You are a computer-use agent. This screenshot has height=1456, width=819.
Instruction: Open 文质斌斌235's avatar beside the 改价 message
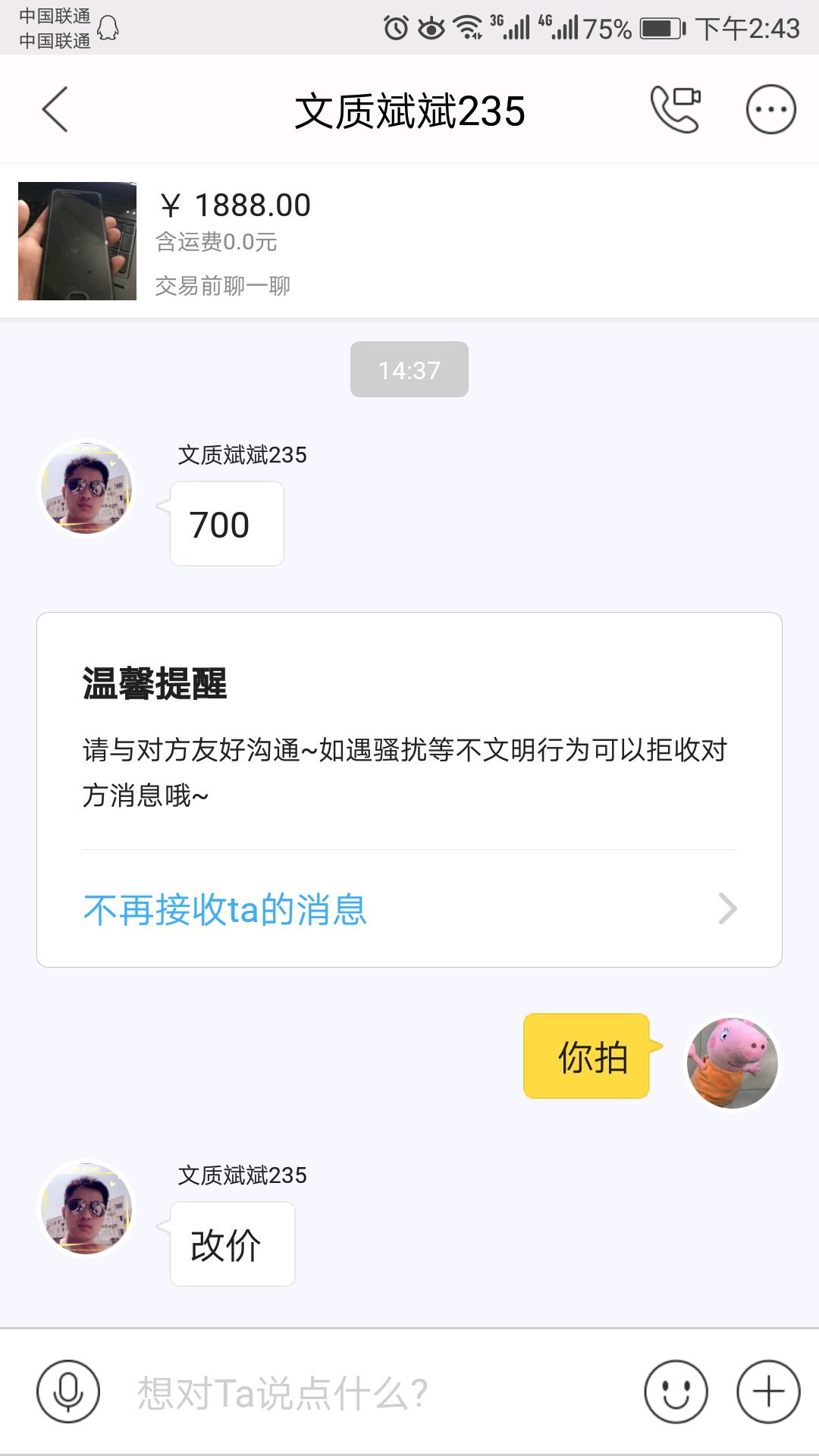[86, 1209]
